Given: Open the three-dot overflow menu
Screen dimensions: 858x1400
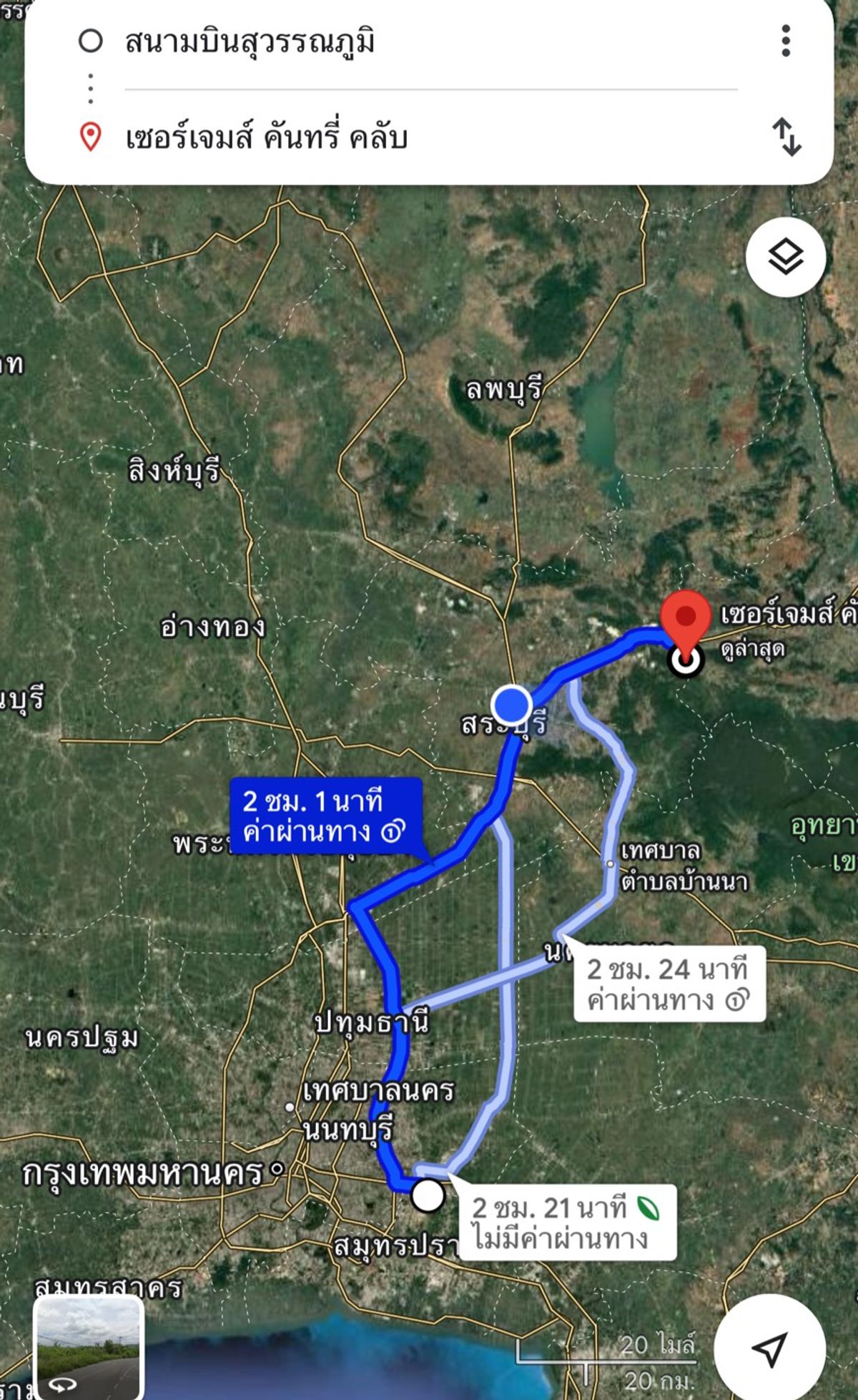Looking at the screenshot, I should click(x=786, y=41).
